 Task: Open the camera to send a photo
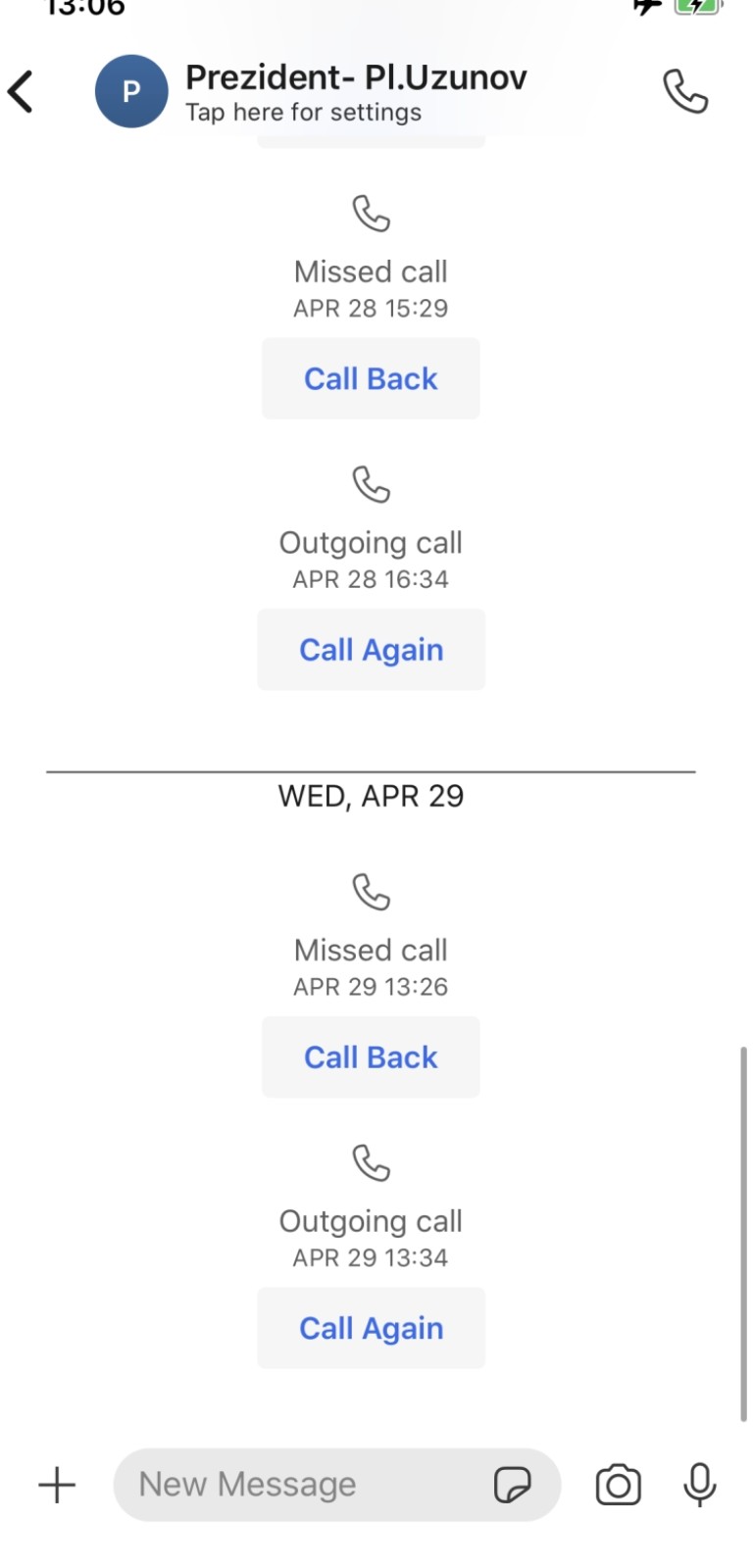point(618,1485)
